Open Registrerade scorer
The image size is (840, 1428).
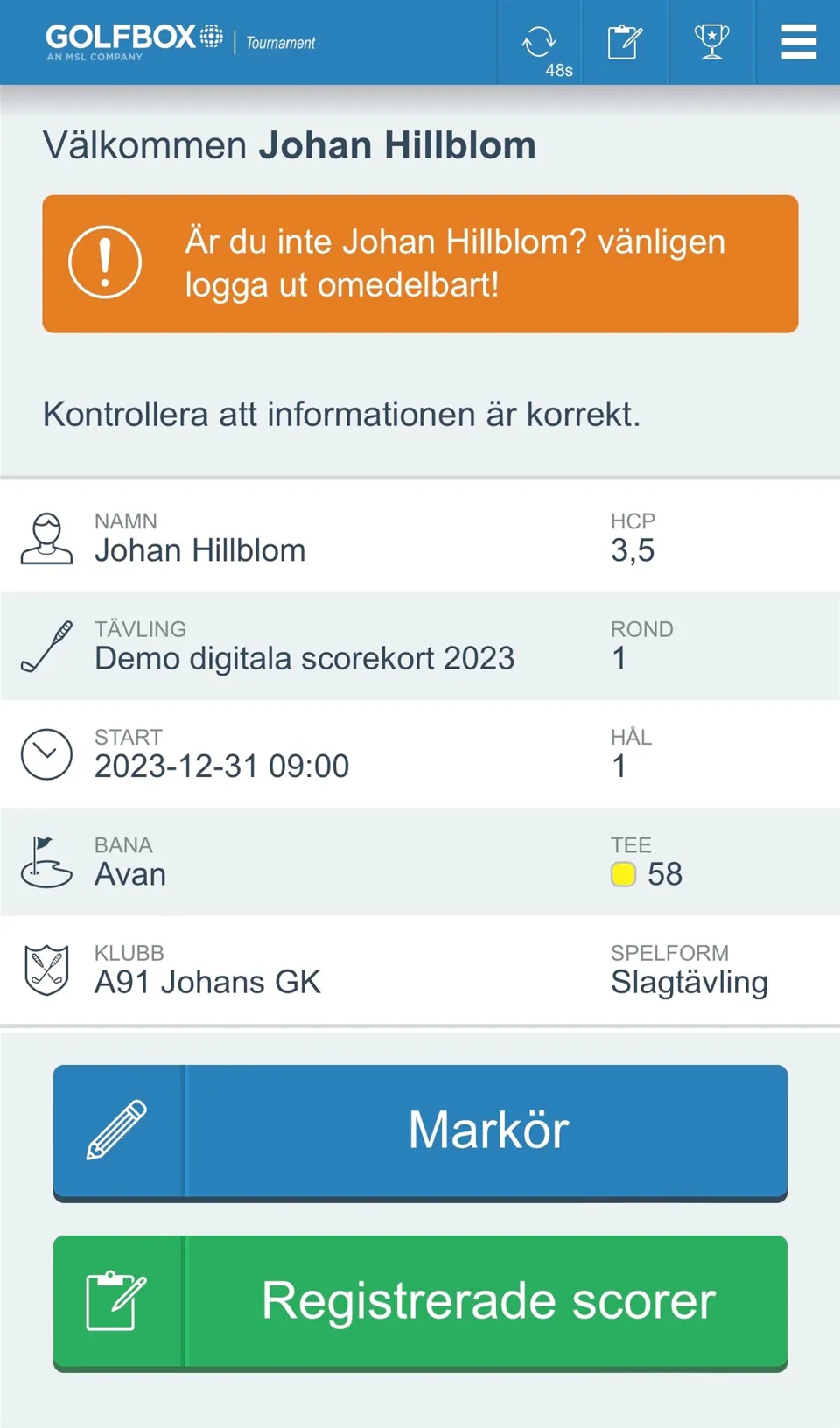click(420, 1301)
